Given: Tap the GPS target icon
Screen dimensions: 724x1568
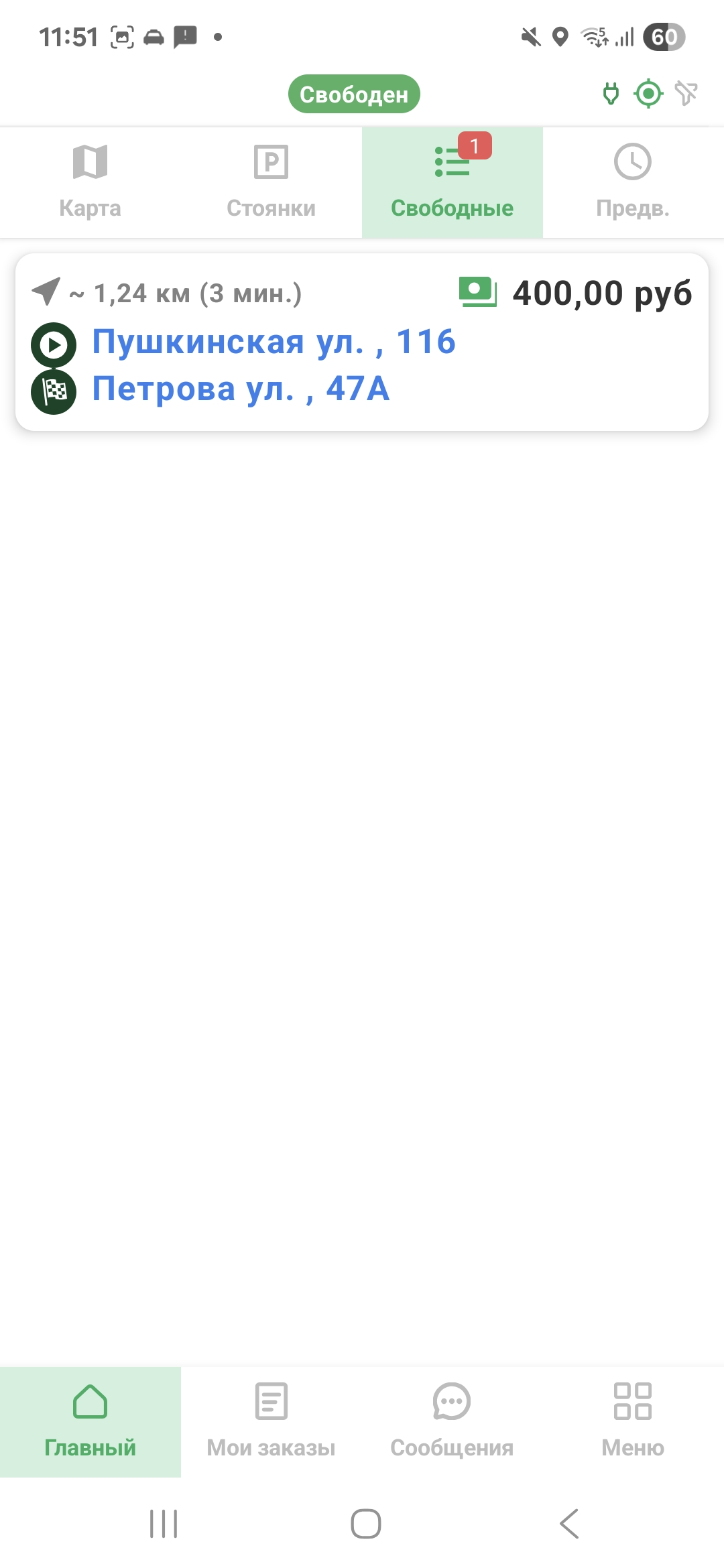Looking at the screenshot, I should [x=648, y=94].
